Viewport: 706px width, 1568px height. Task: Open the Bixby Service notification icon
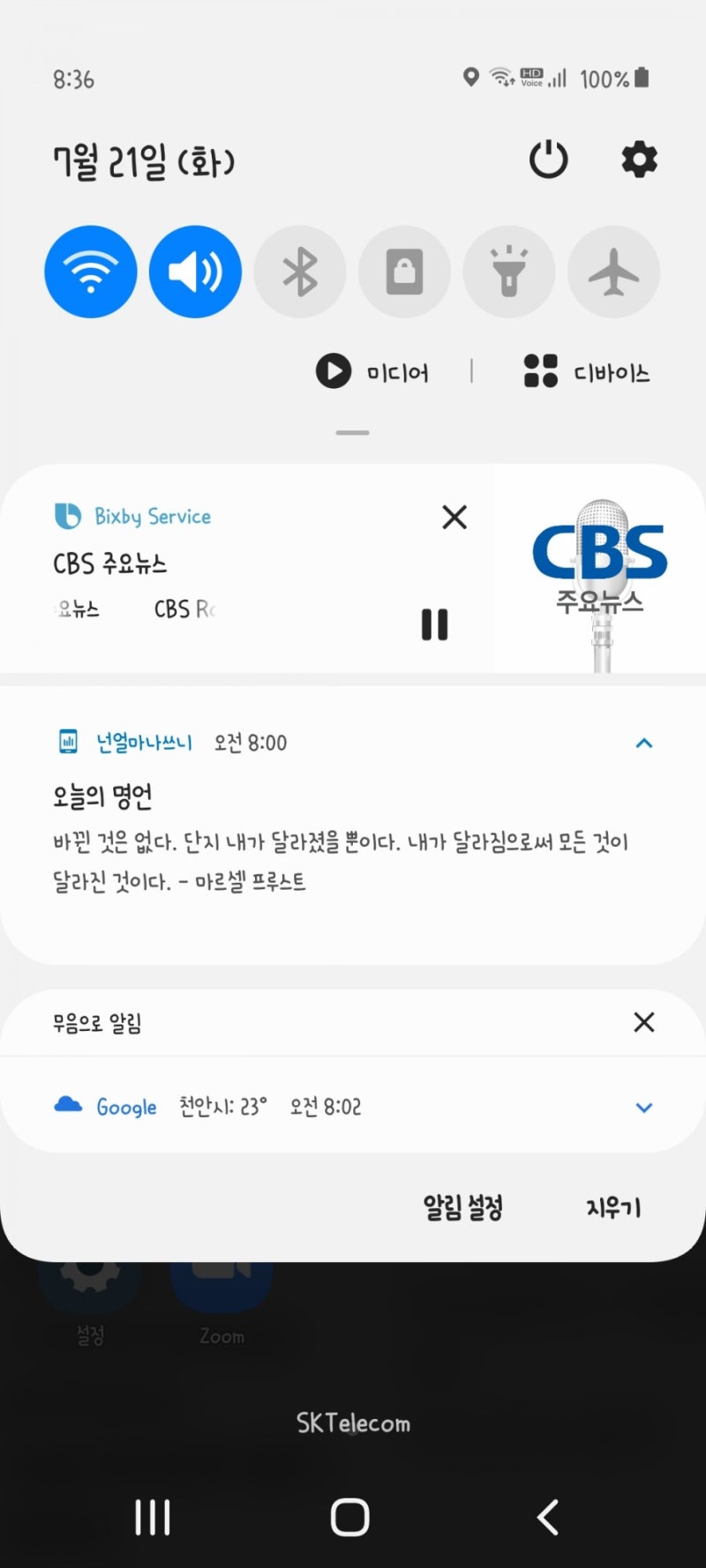coord(65,516)
